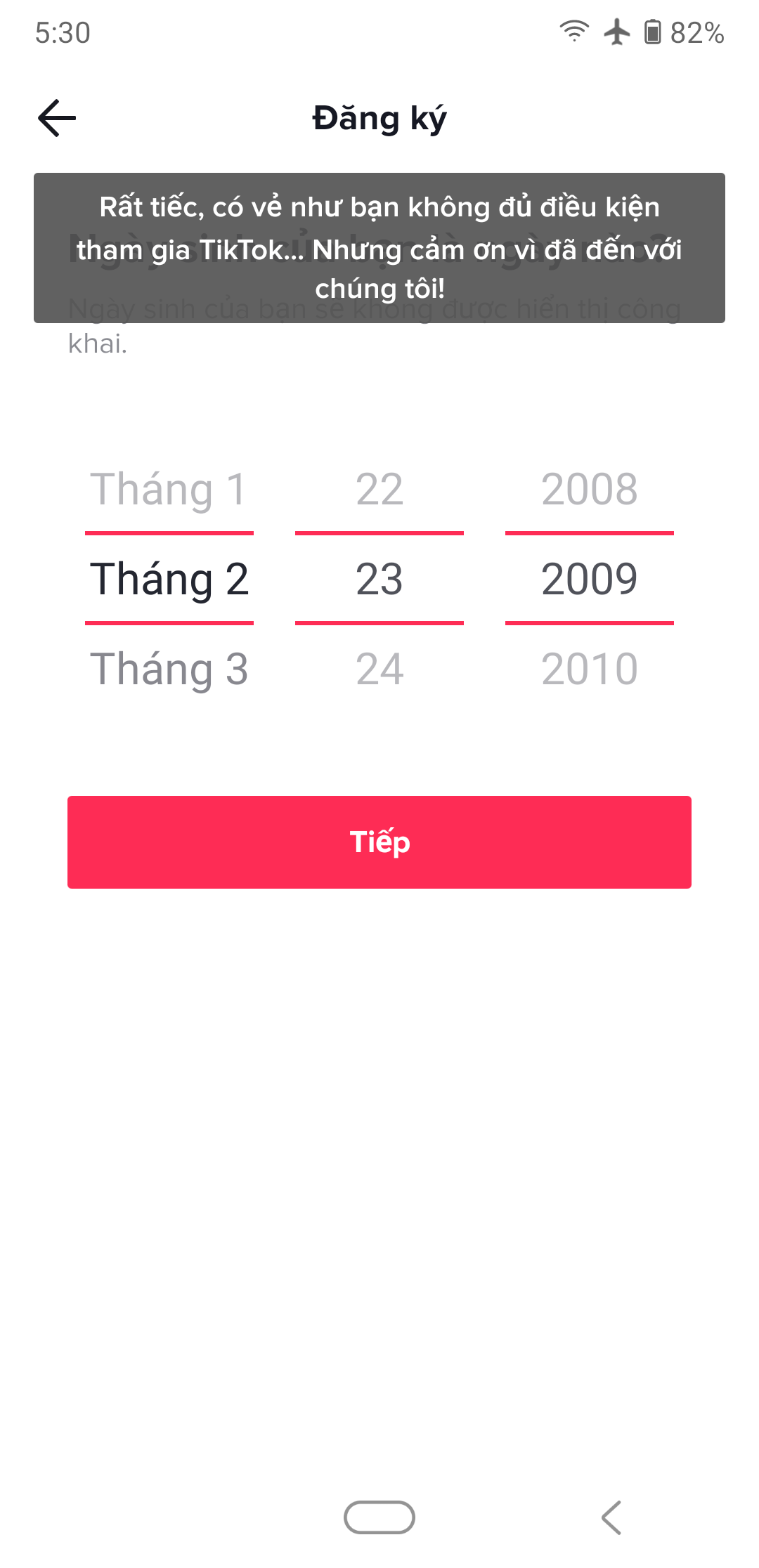Image resolution: width=759 pixels, height=1568 pixels.
Task: Go back from the Đăng ký screen
Action: pyautogui.click(x=57, y=118)
